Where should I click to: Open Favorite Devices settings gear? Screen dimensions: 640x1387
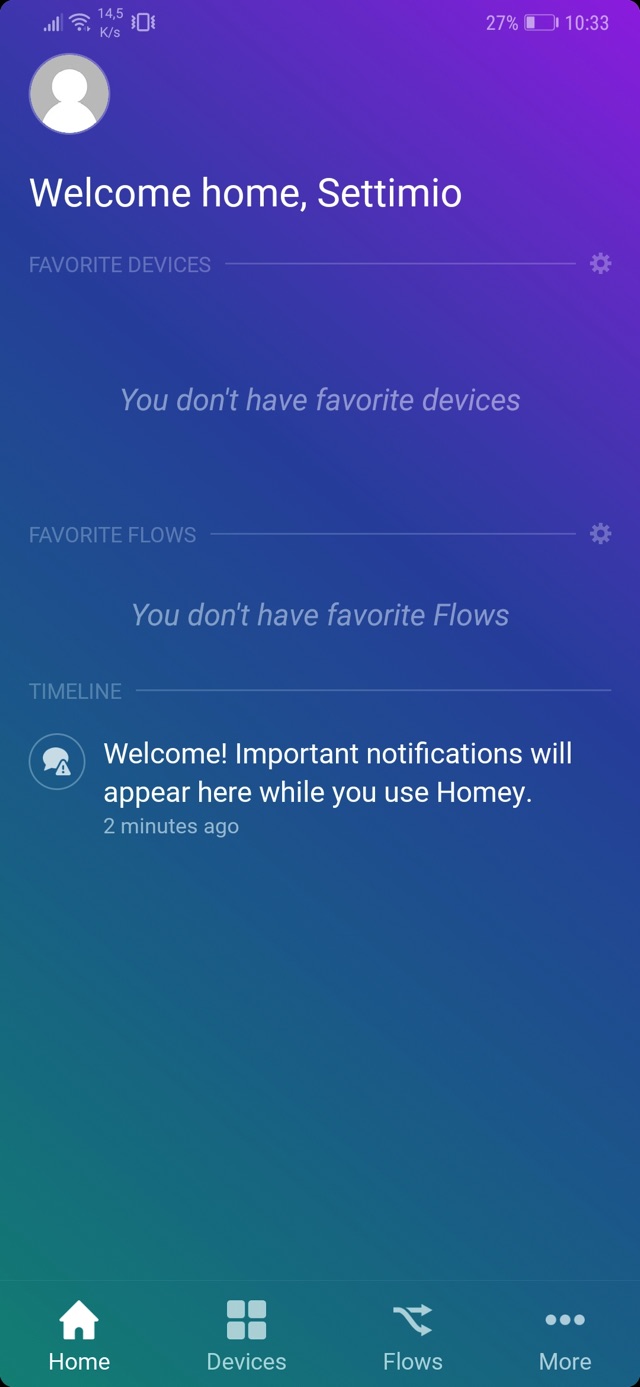coord(600,264)
